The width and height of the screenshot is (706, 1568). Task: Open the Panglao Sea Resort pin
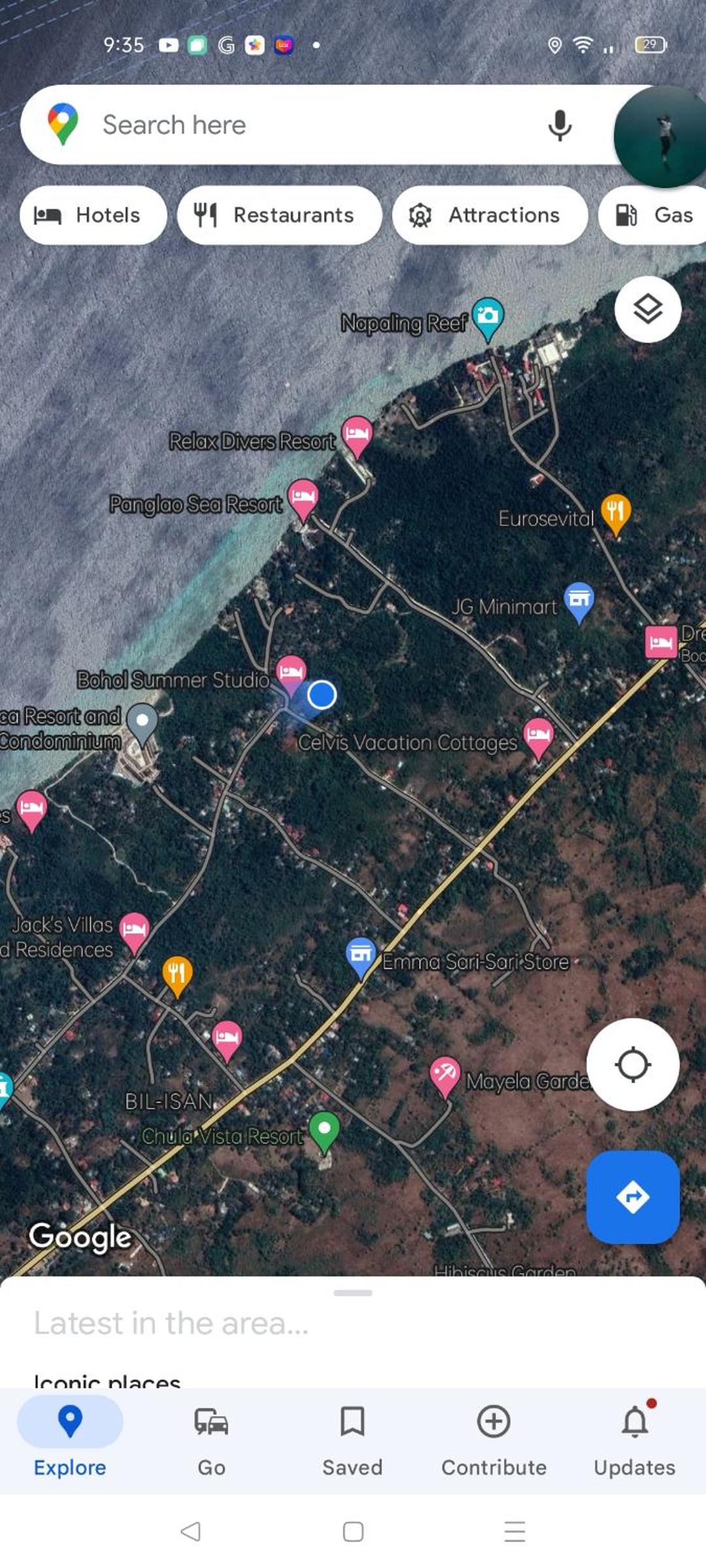click(x=303, y=500)
